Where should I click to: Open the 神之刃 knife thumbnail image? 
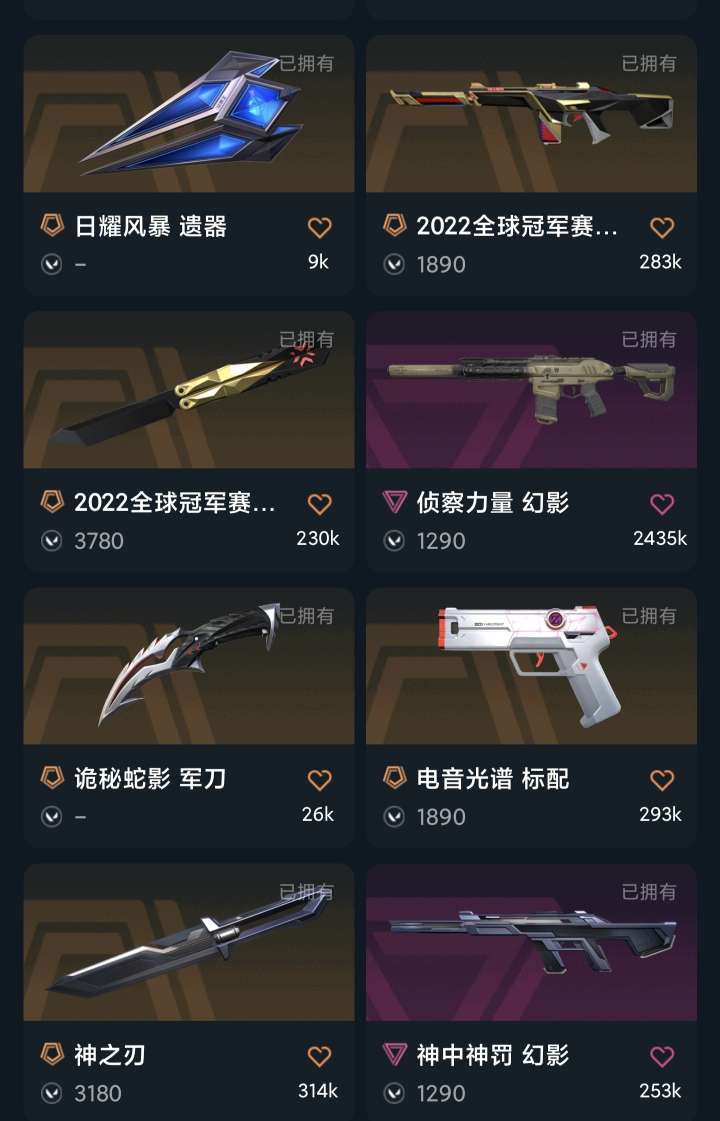pyautogui.click(x=188, y=945)
